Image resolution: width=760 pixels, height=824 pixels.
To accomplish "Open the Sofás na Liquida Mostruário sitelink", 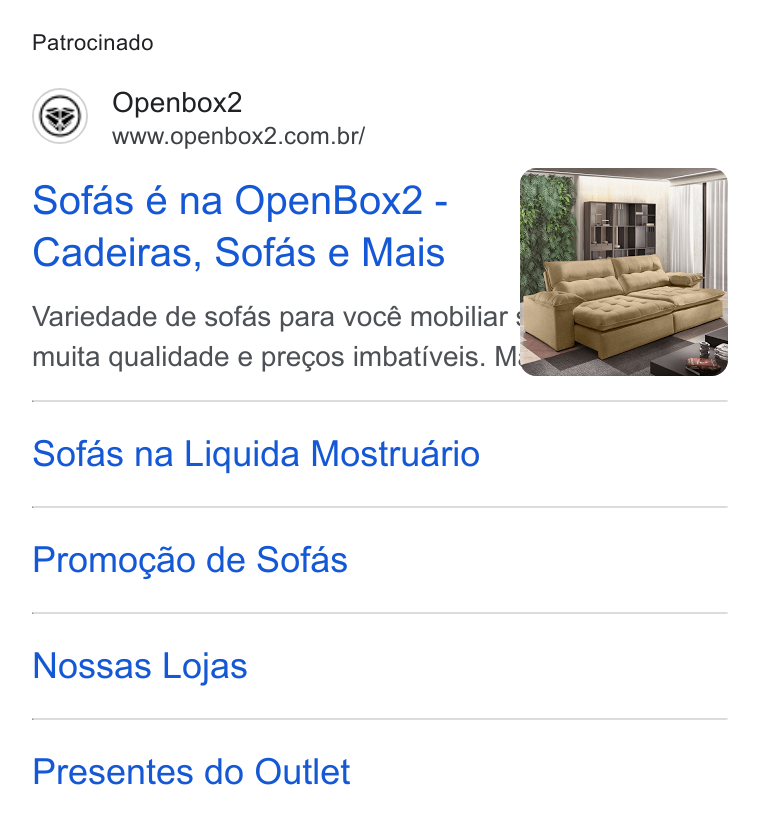I will click(x=256, y=454).
